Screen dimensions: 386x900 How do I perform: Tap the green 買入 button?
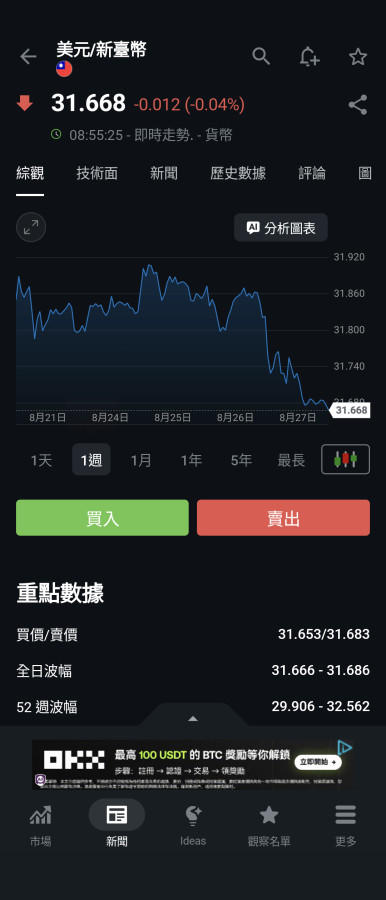click(102, 518)
